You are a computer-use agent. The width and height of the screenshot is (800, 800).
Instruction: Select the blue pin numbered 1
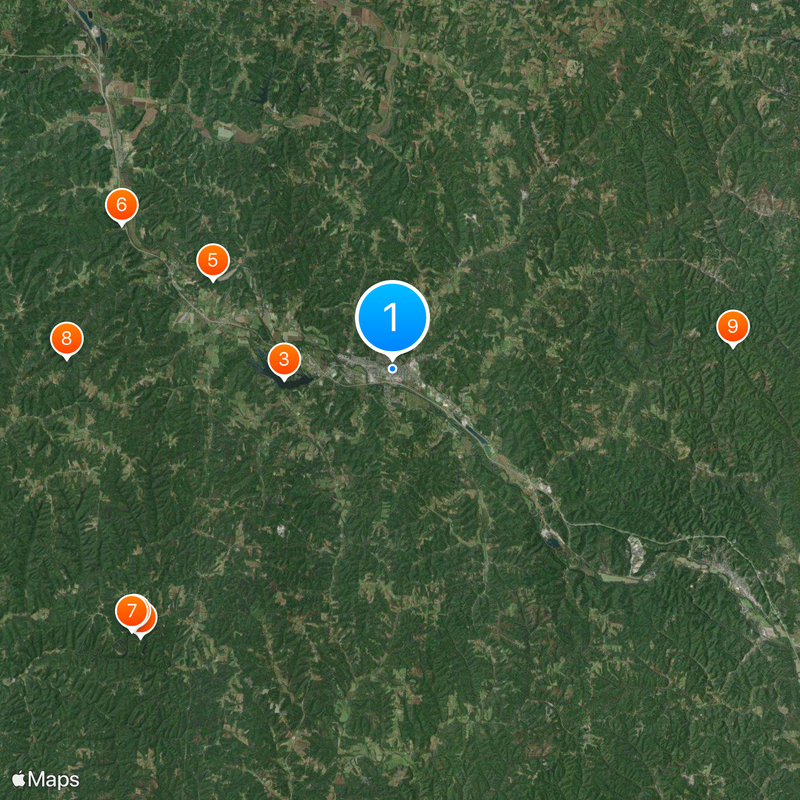(x=392, y=317)
